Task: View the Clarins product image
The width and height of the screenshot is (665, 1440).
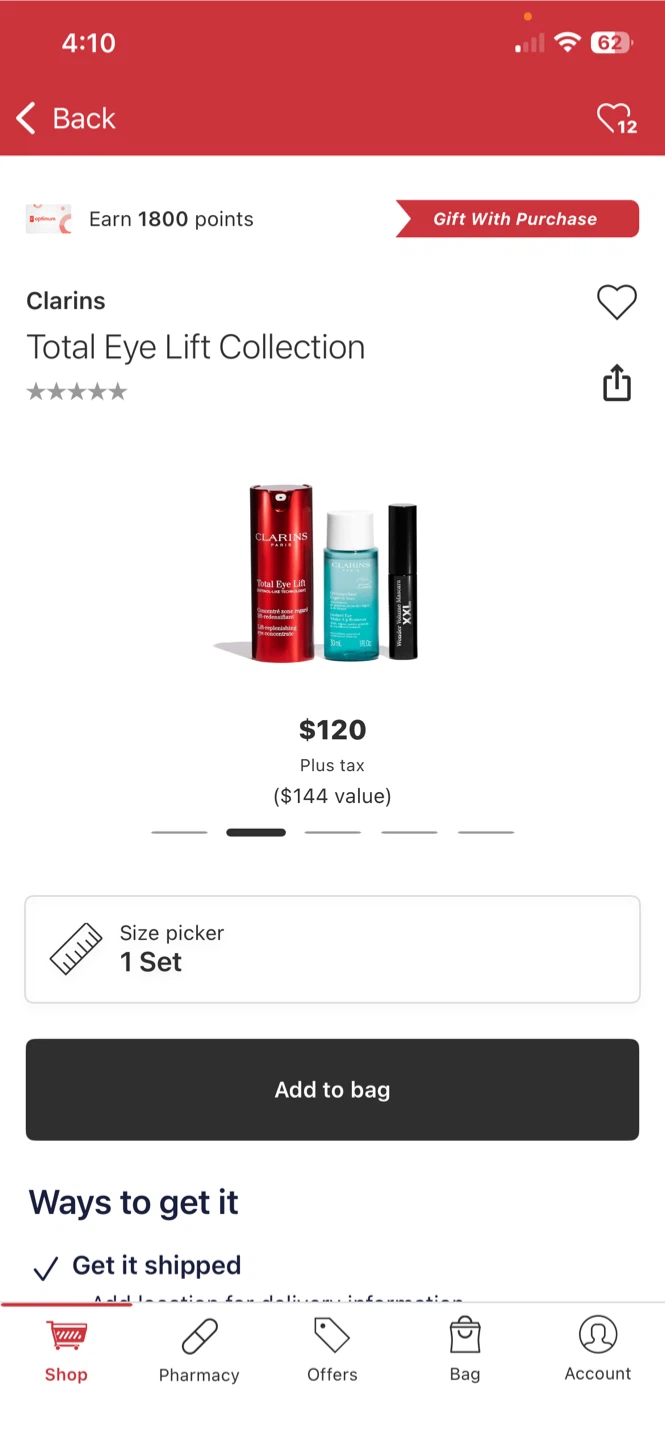Action: (332, 572)
